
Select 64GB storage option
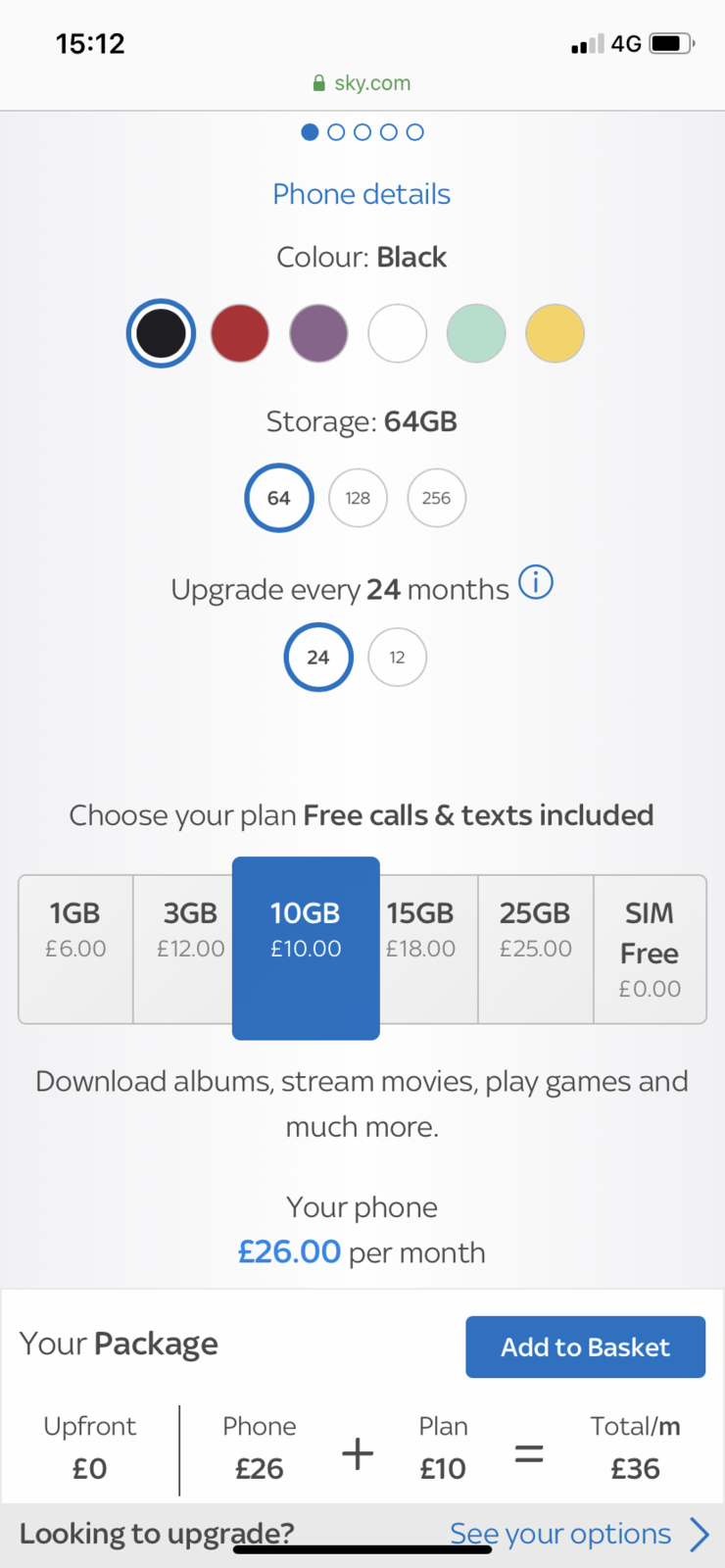pos(279,498)
